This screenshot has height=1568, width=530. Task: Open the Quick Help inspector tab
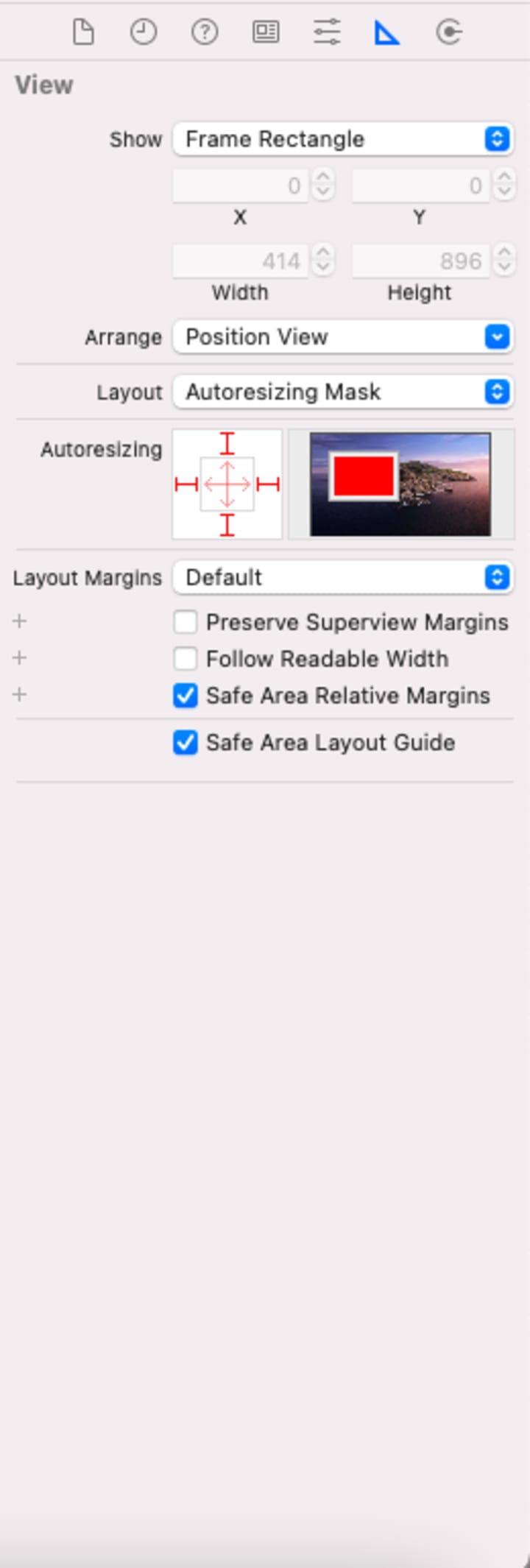coord(205,32)
